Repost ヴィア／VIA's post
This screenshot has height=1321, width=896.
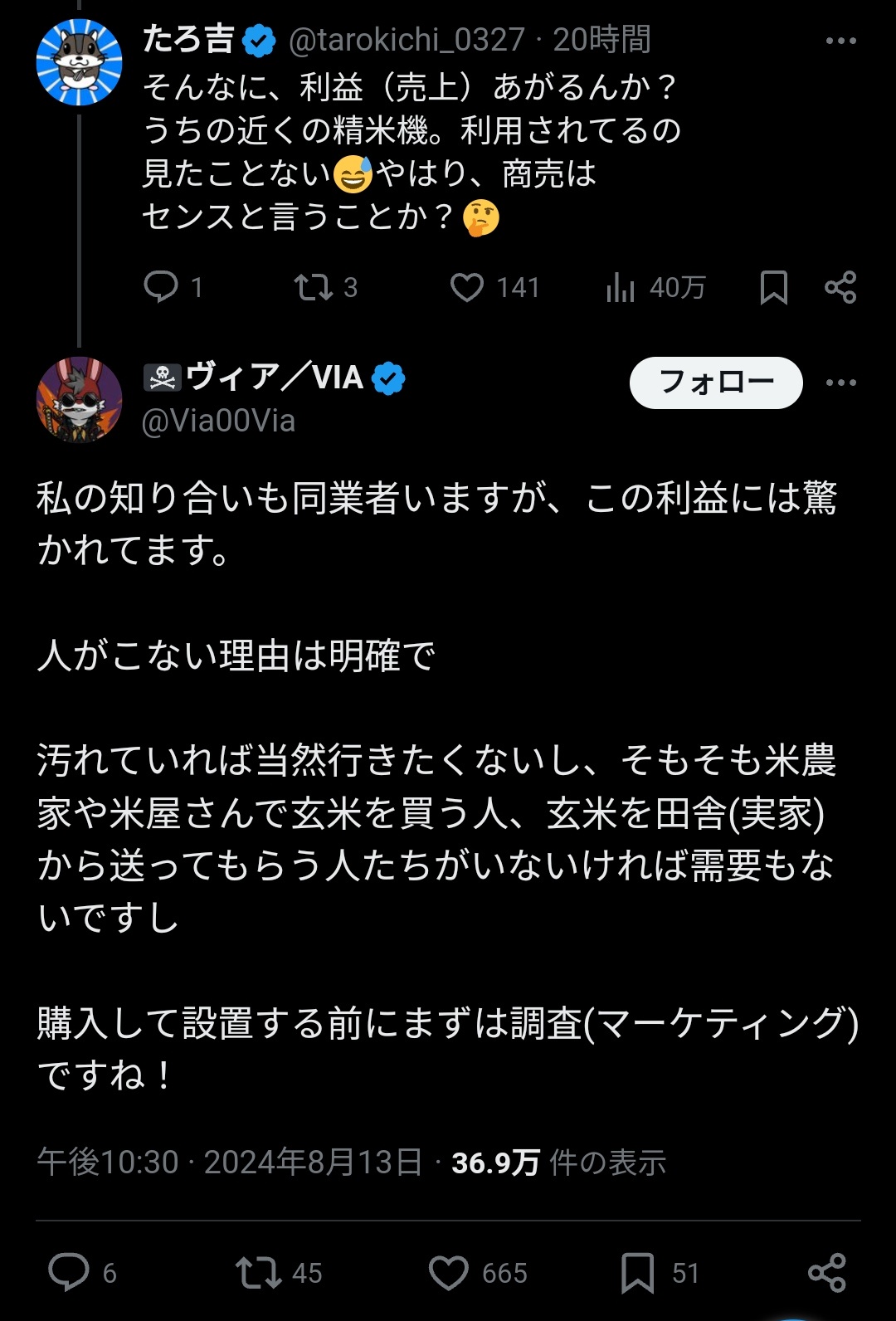click(x=259, y=1272)
